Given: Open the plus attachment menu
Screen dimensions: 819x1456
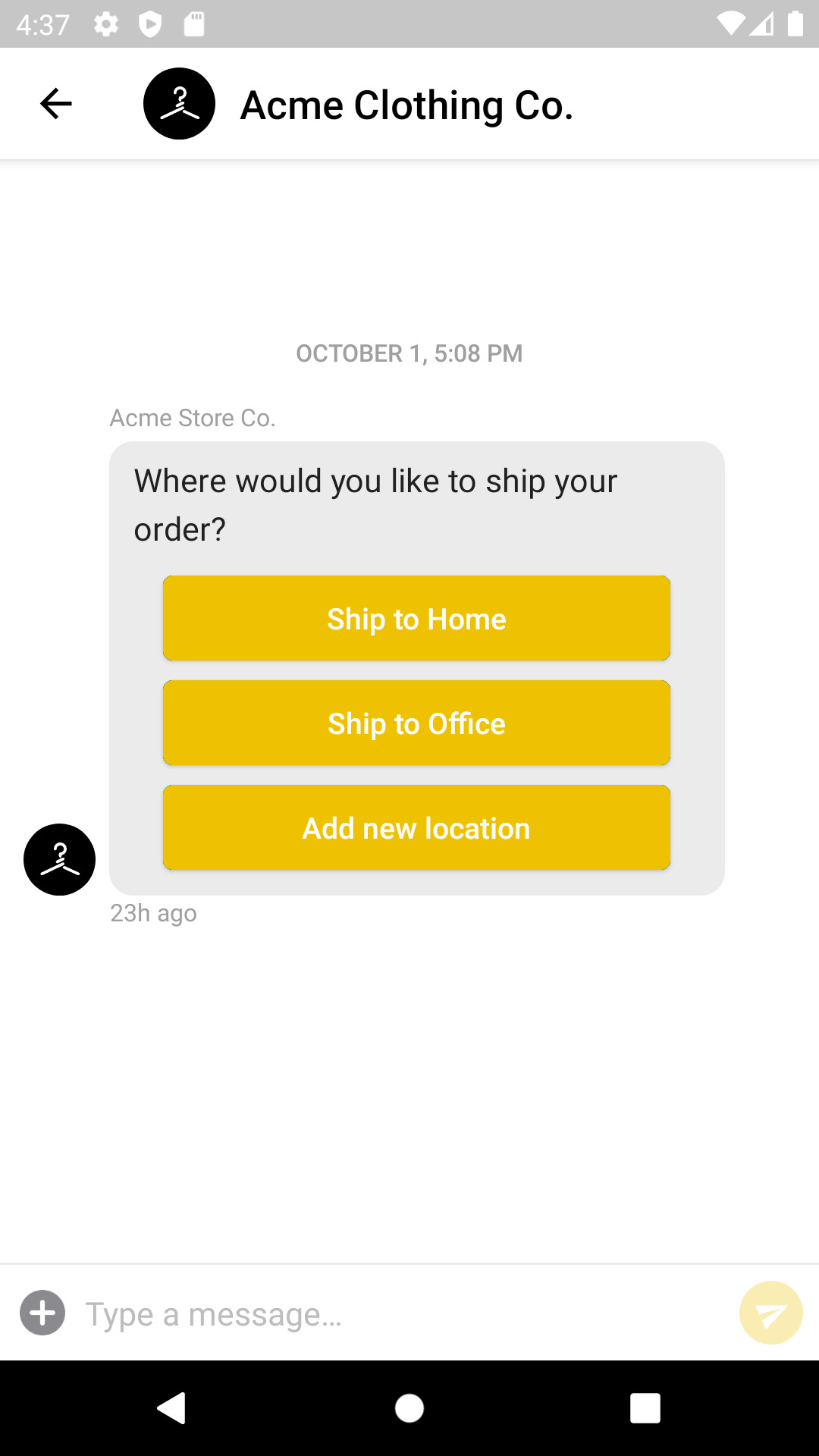Looking at the screenshot, I should [42, 1313].
